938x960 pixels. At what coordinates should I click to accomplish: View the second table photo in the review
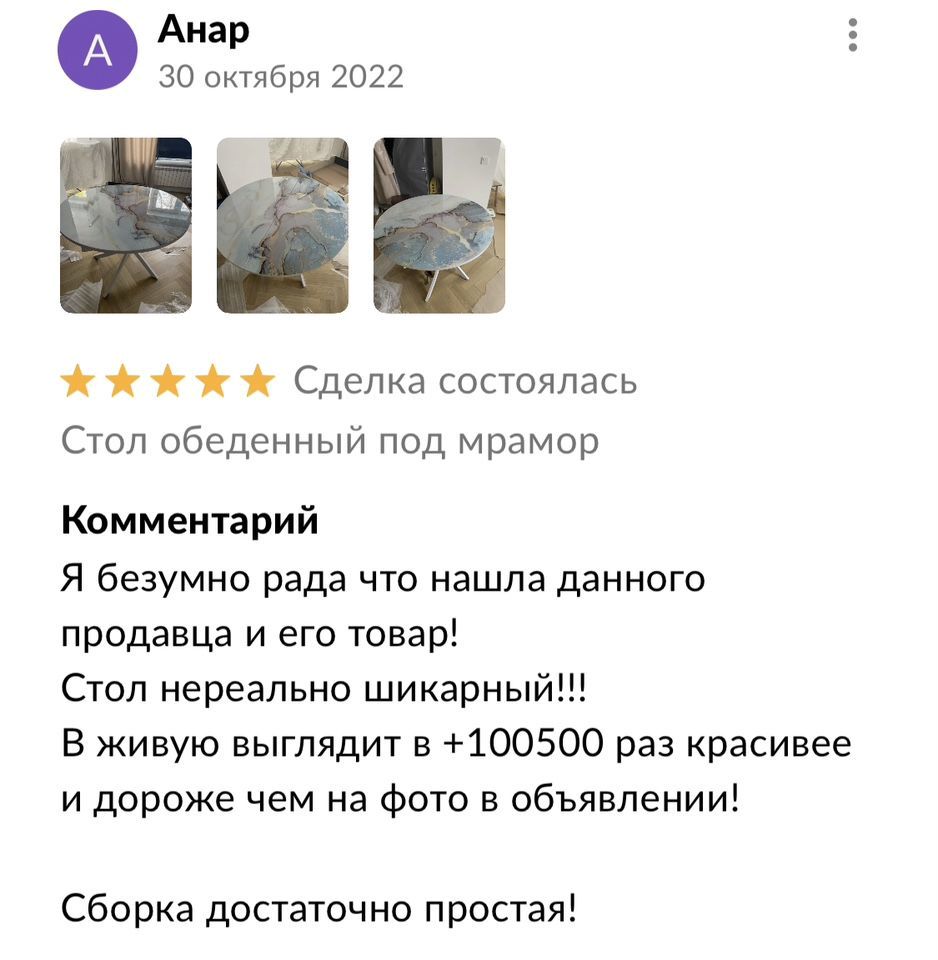coord(283,226)
